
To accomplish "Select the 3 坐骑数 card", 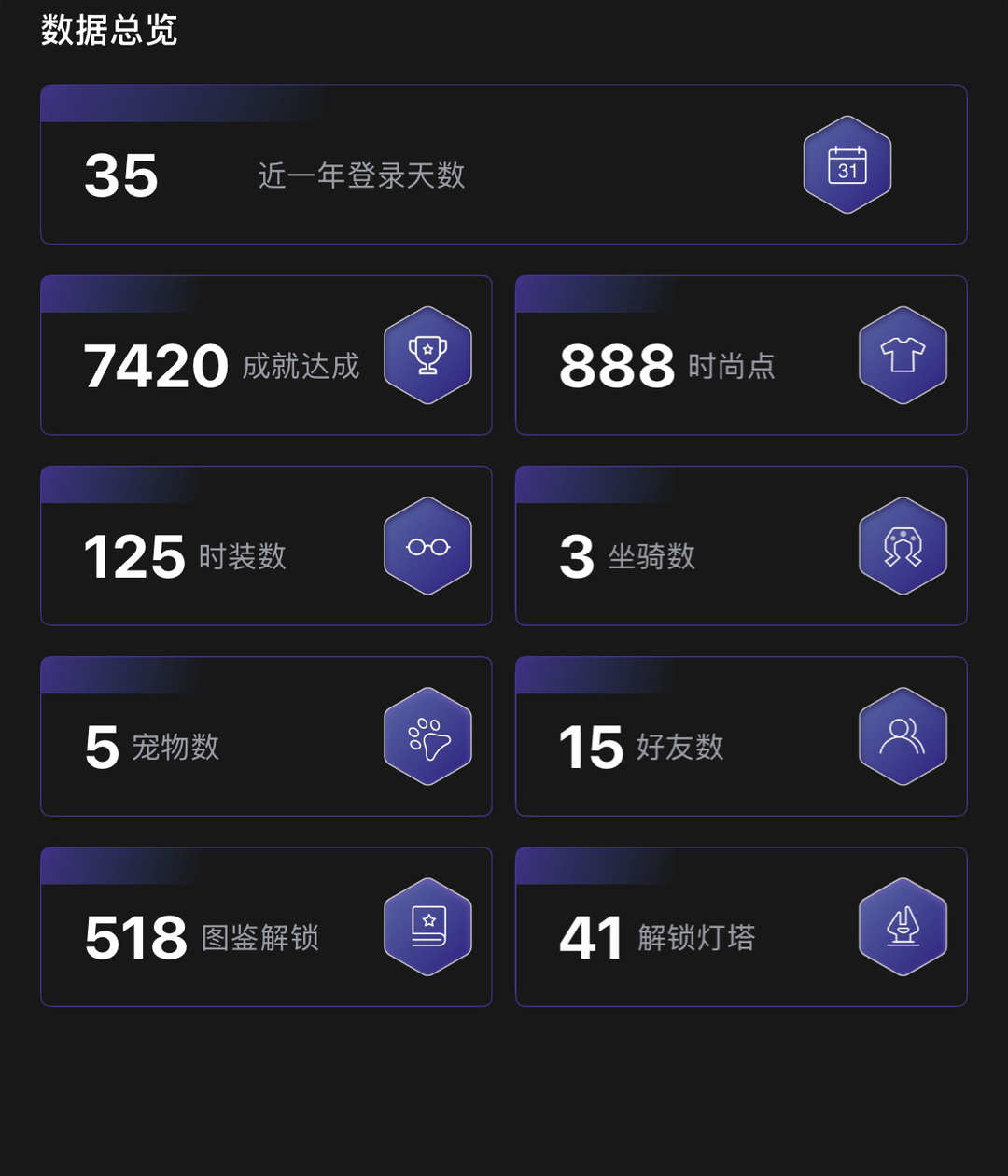I will tap(741, 546).
